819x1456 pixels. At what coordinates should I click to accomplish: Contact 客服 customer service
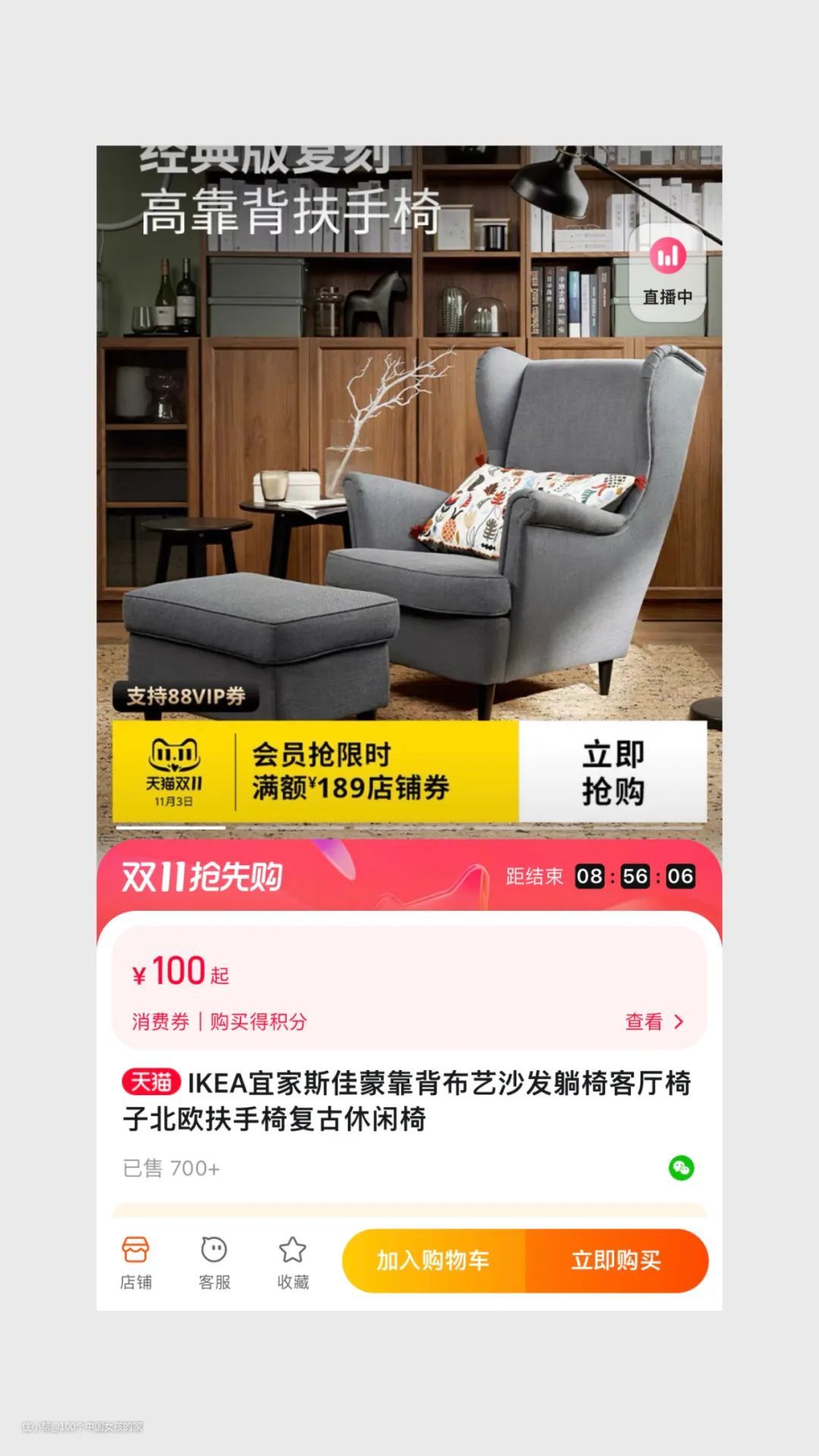pos(215,1262)
